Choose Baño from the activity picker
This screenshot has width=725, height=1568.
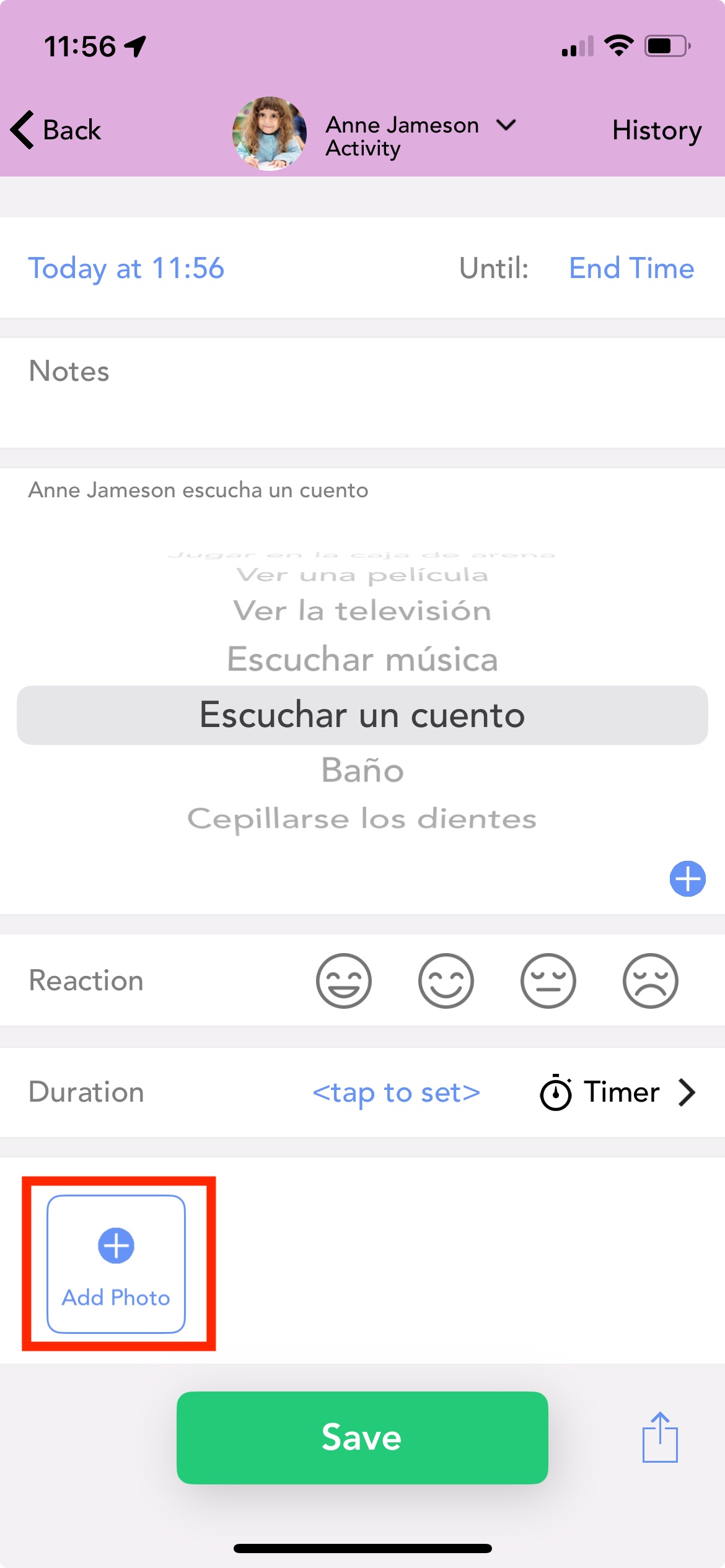click(362, 771)
